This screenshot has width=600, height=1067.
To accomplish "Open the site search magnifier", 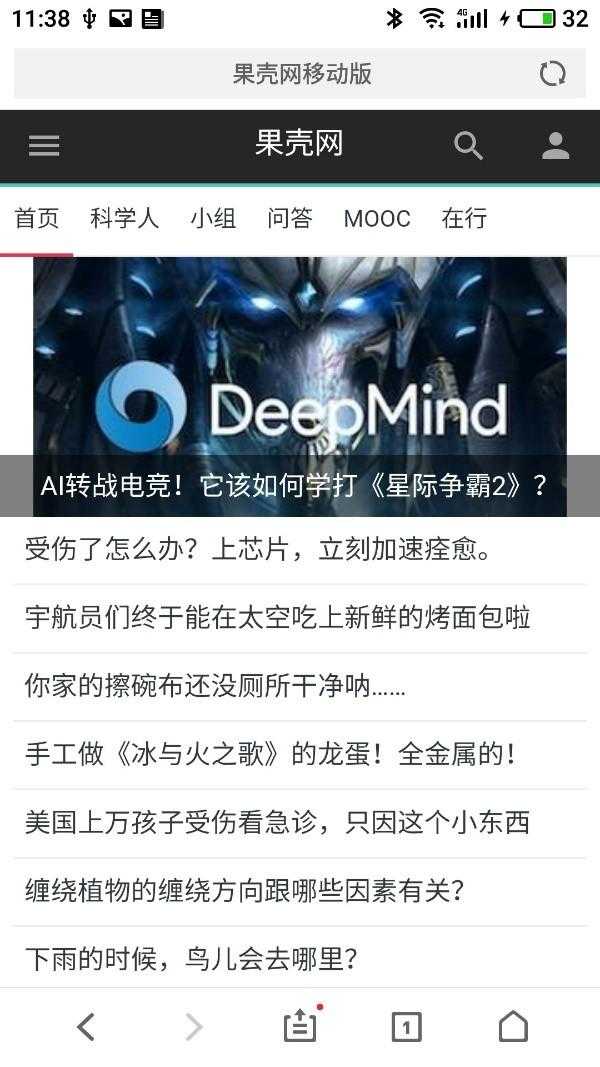I will pyautogui.click(x=468, y=146).
